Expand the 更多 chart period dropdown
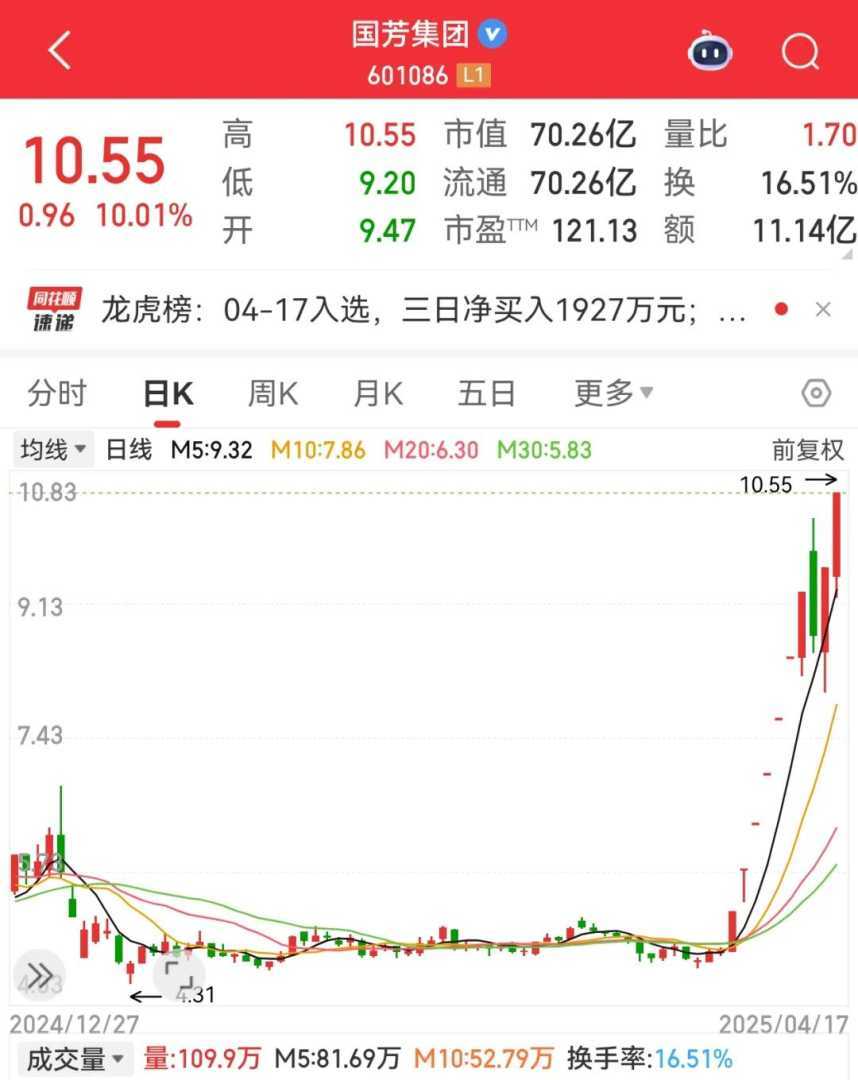 point(613,394)
